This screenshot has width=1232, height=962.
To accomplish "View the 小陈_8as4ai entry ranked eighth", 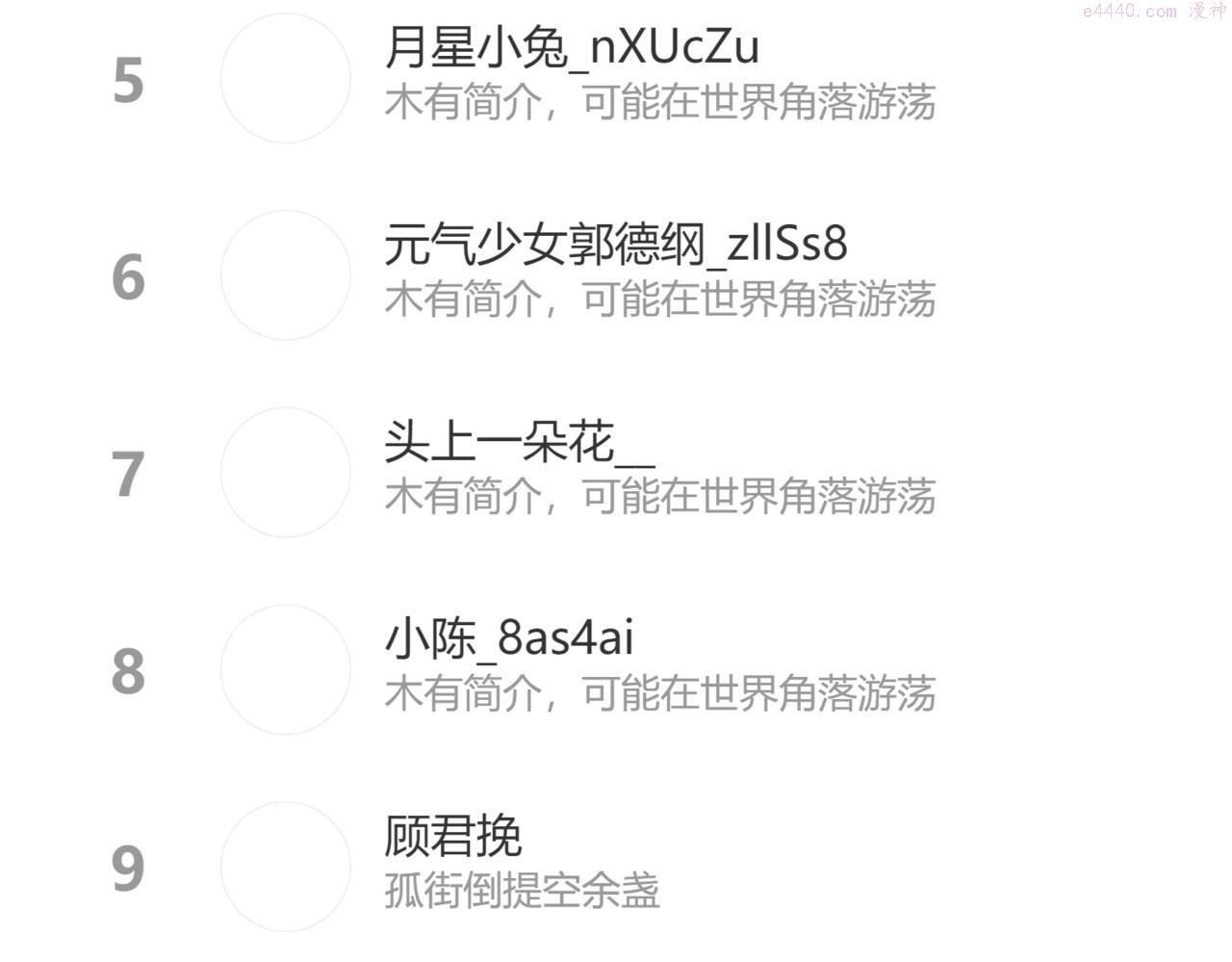I will click(x=616, y=669).
